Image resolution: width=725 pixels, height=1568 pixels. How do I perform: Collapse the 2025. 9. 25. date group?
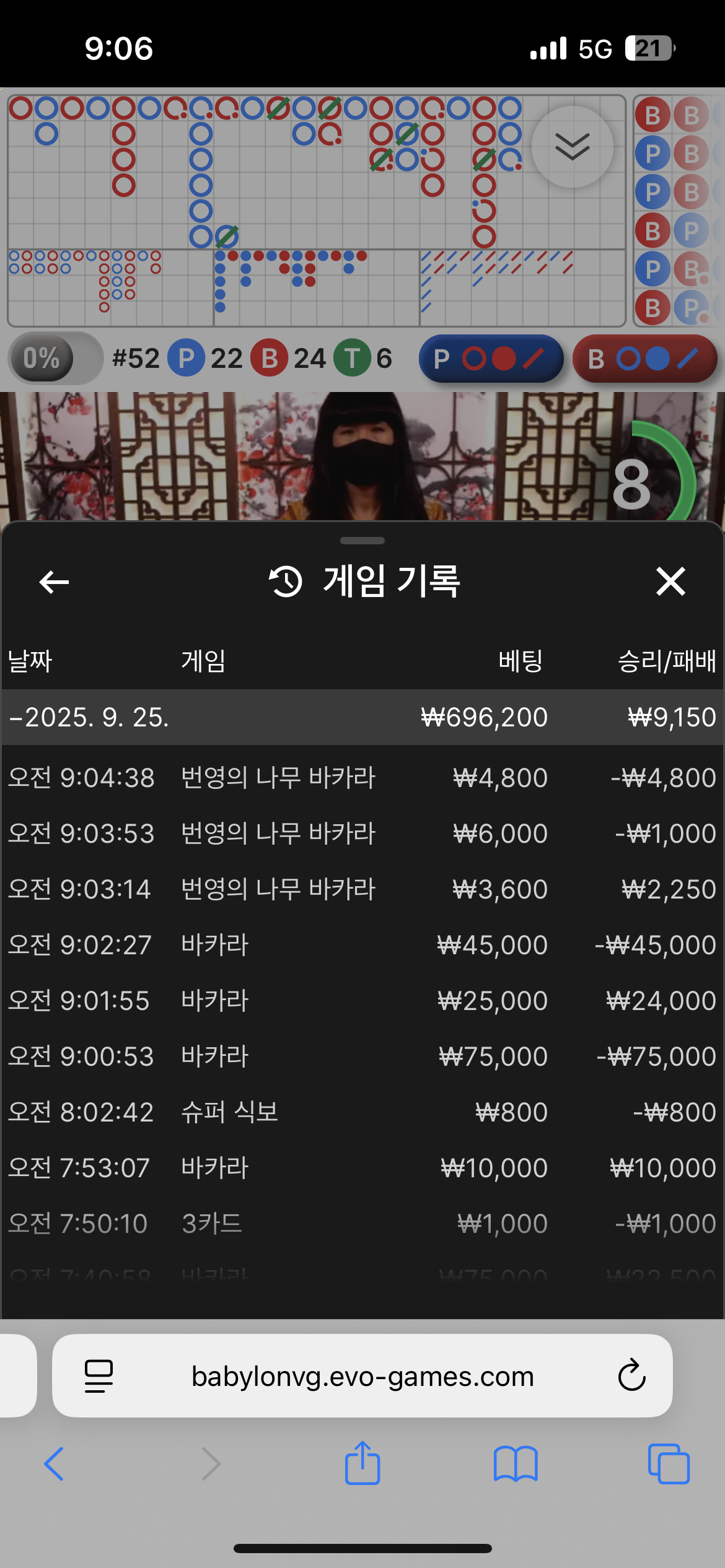(90, 717)
